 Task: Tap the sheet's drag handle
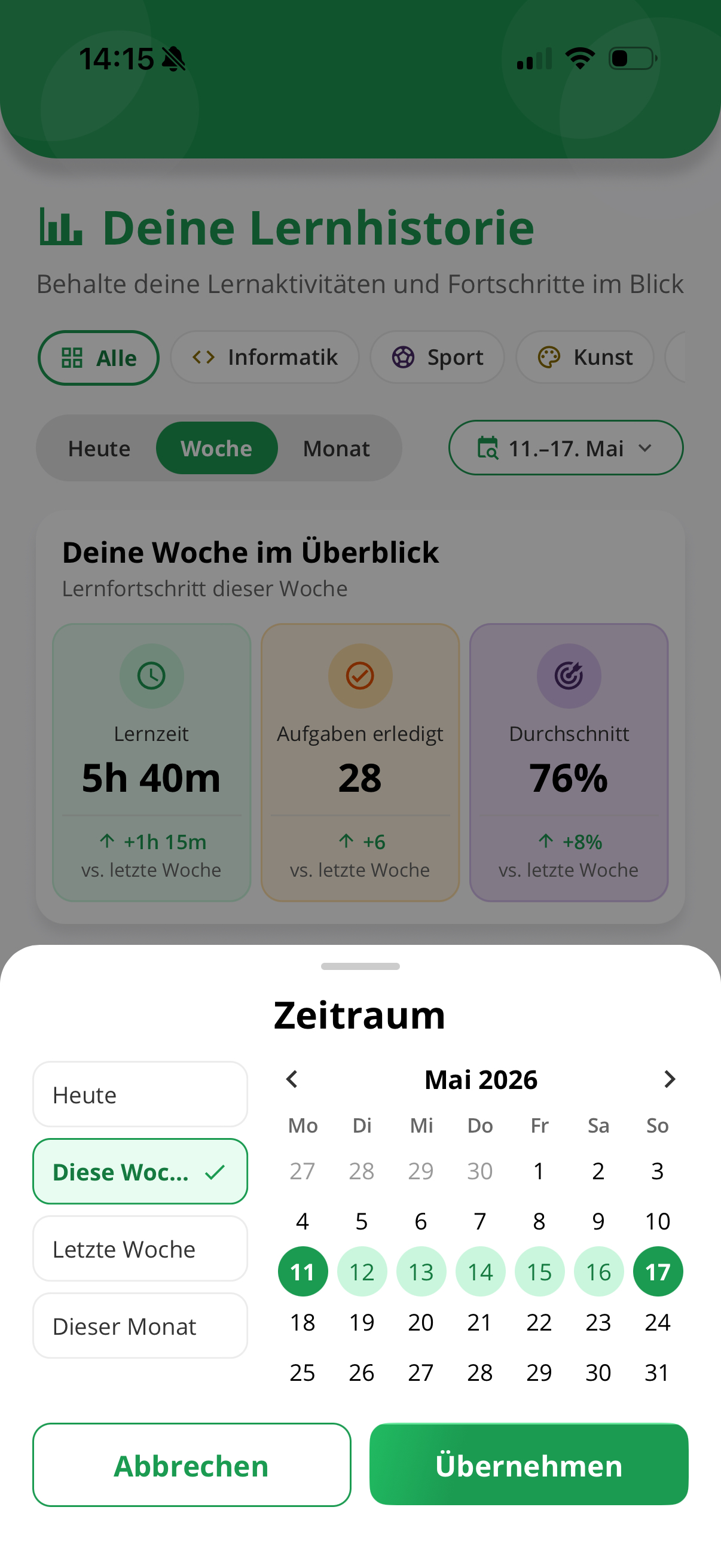360,966
